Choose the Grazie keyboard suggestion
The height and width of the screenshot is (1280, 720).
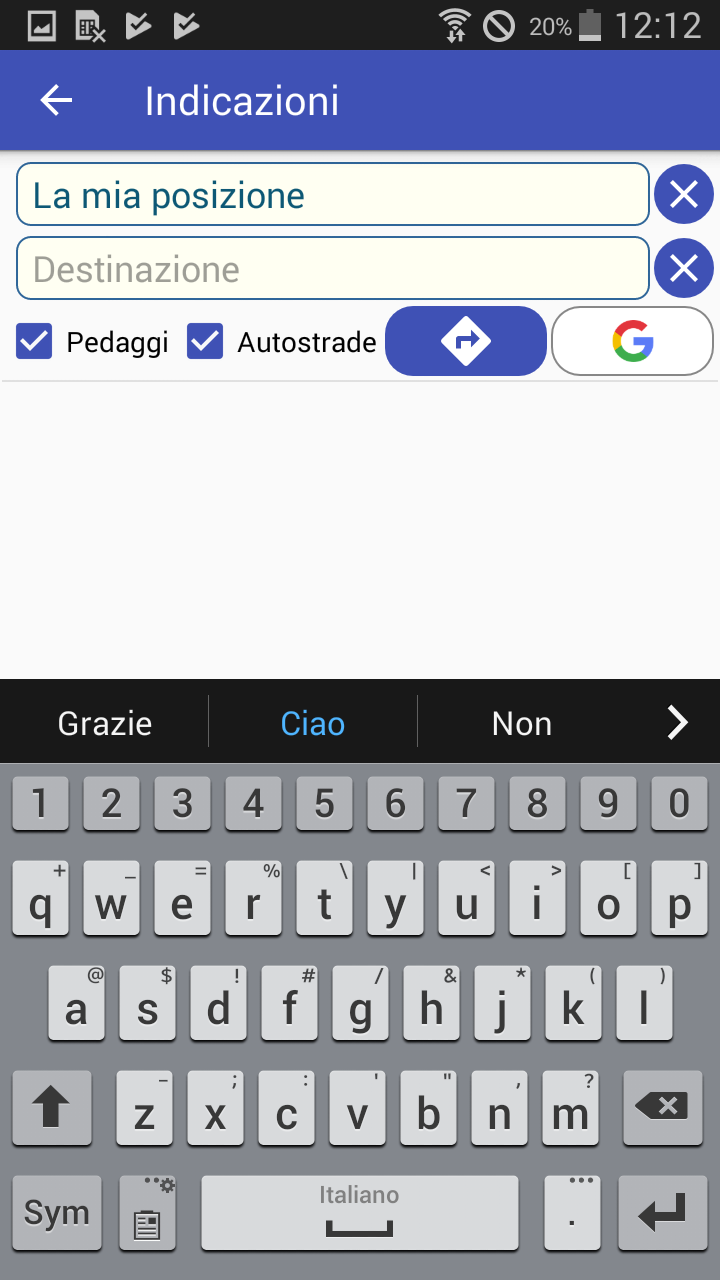[x=105, y=723]
